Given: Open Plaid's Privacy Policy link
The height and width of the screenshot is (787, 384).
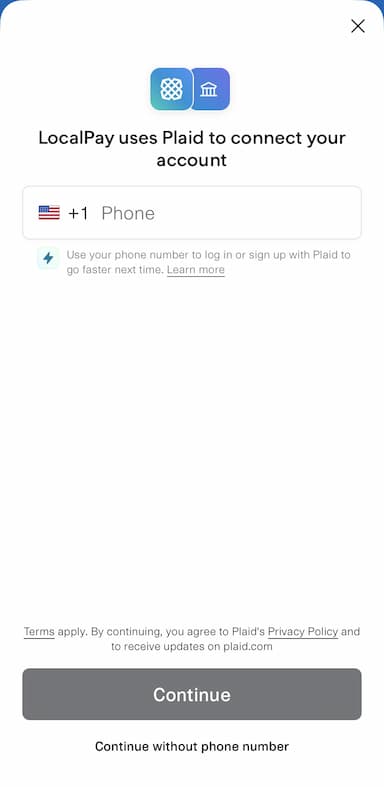Looking at the screenshot, I should (303, 632).
